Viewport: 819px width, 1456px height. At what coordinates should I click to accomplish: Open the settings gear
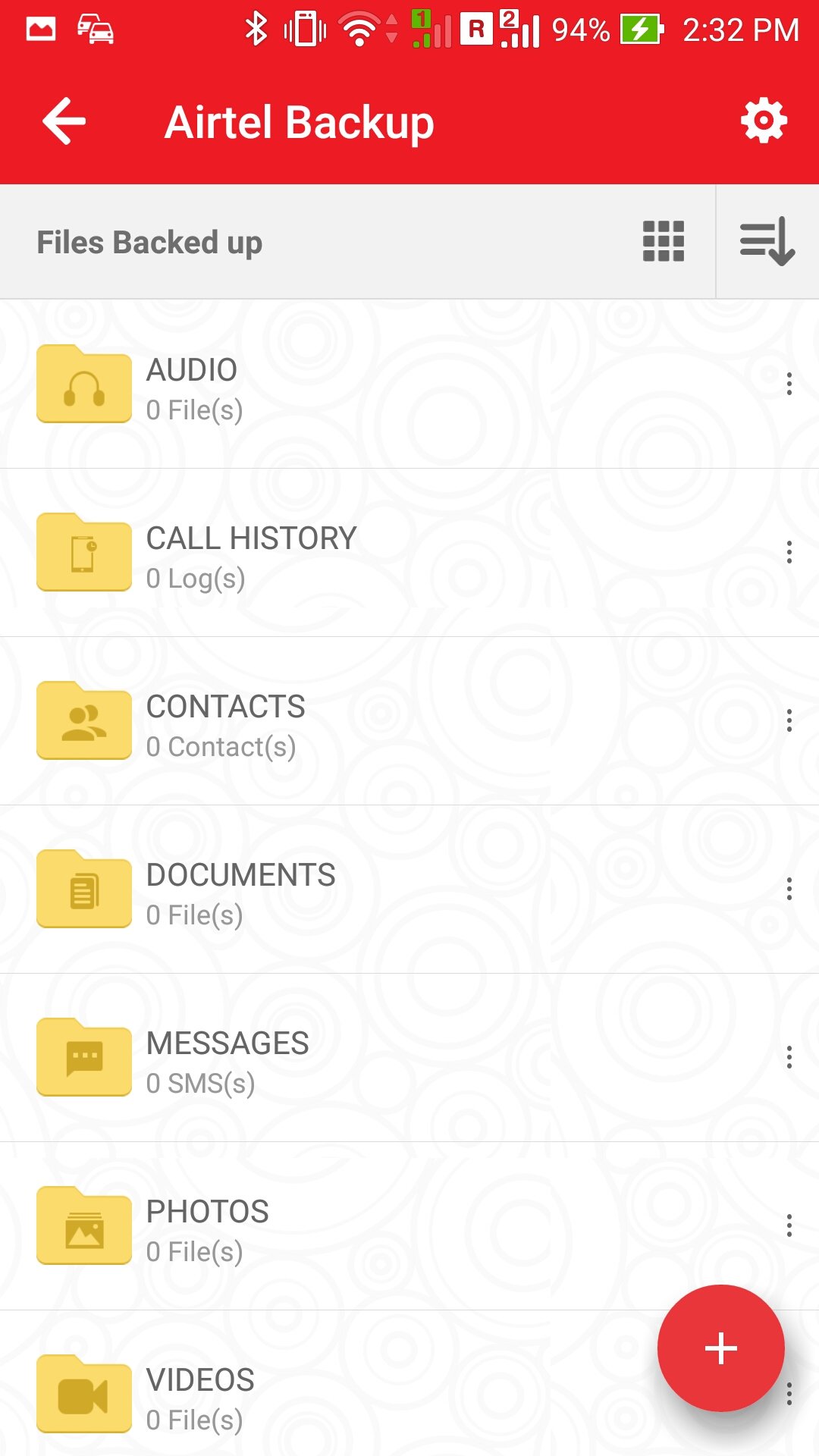coord(764,121)
